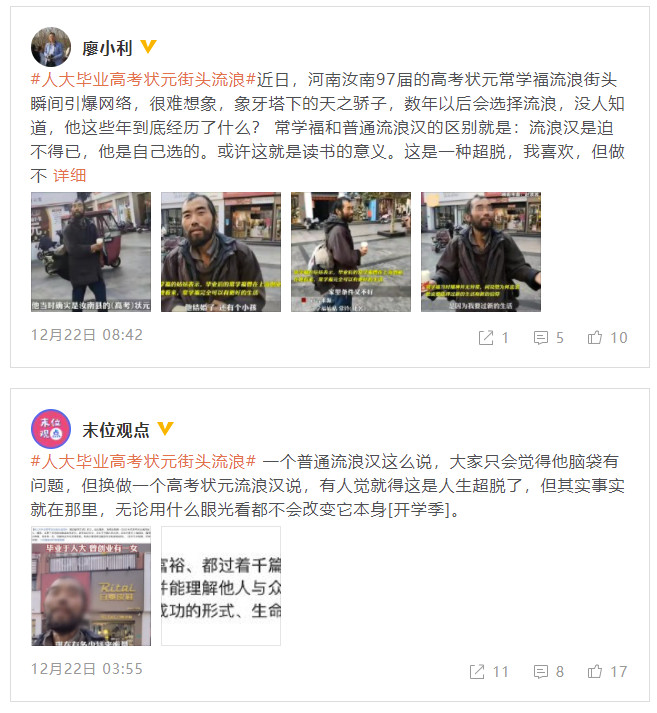Open the hashtag in 末位观点's post
The image size is (657, 713).
144,462
